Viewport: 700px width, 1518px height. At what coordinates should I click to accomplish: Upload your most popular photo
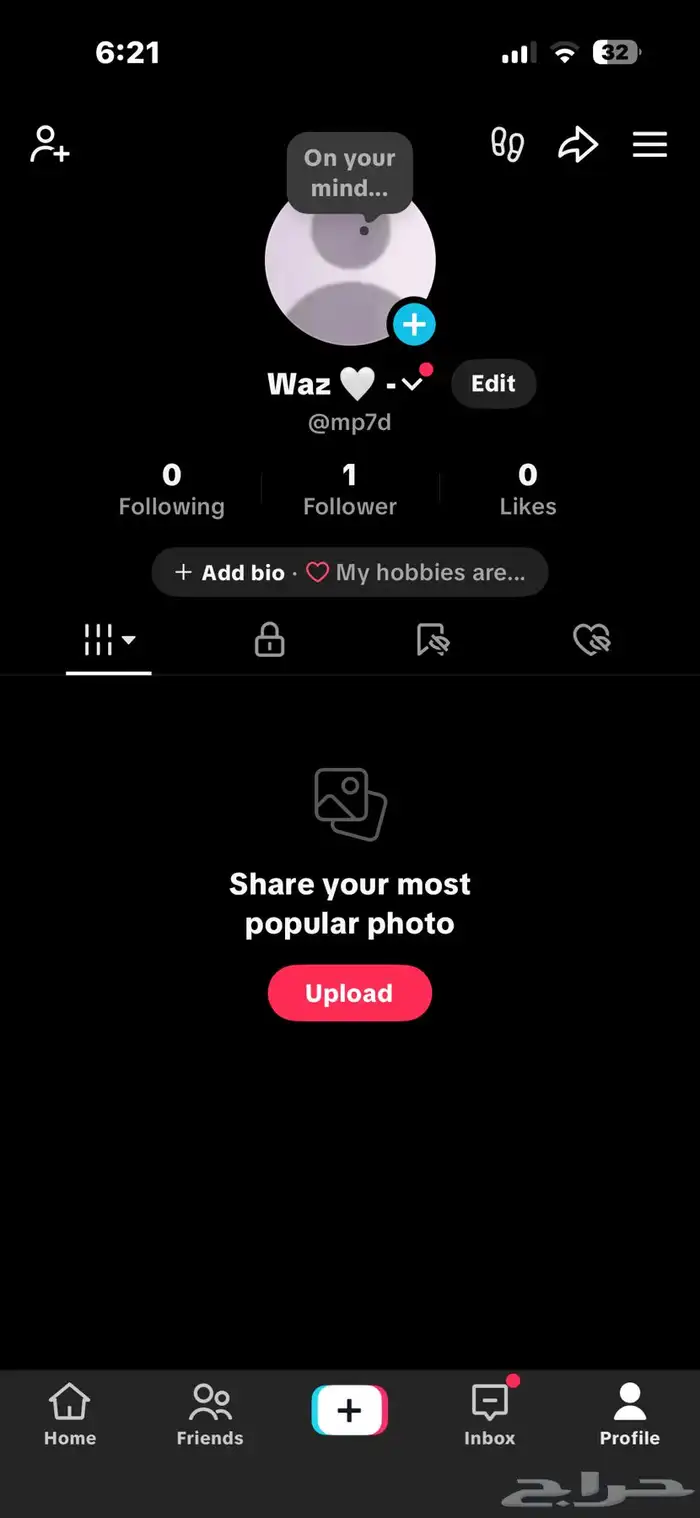(349, 993)
